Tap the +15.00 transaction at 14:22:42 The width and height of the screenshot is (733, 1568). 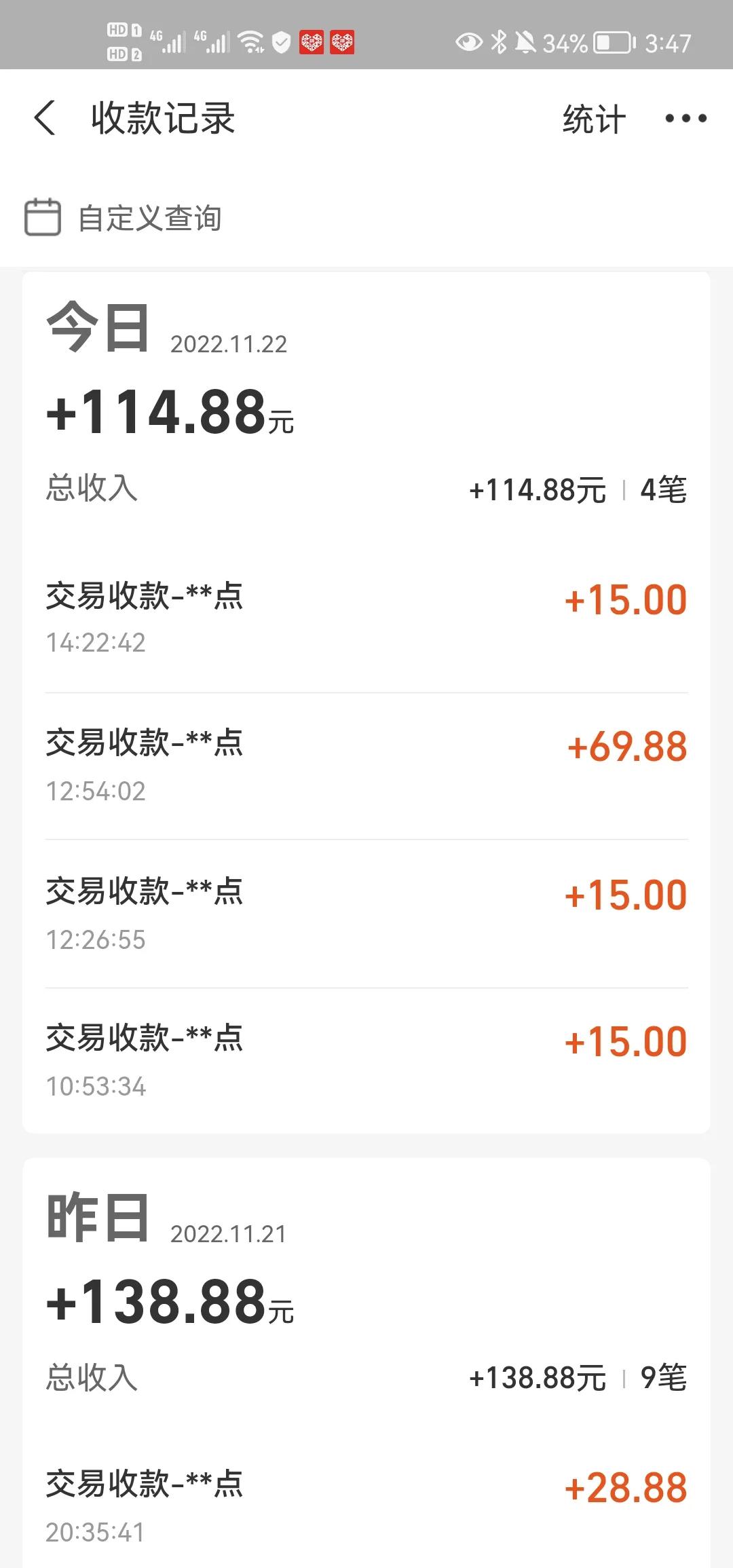coord(366,618)
